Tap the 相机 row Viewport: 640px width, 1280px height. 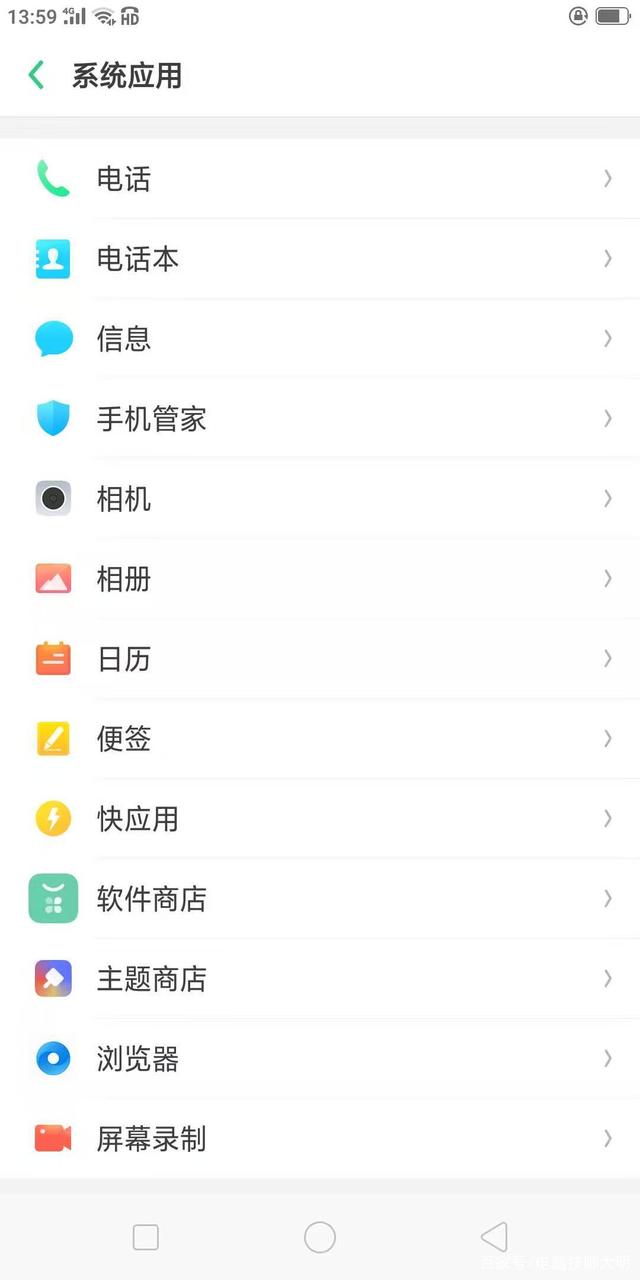click(320, 499)
